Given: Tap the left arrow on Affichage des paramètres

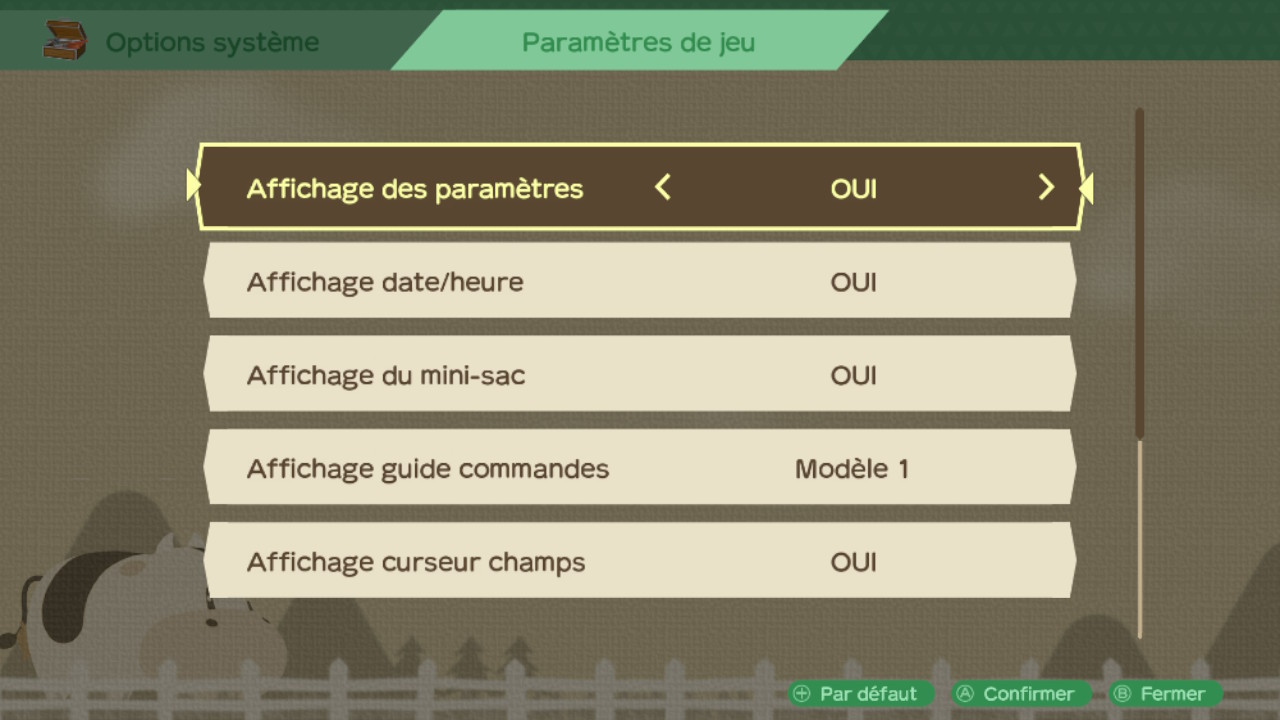Looking at the screenshot, I should click(x=663, y=188).
